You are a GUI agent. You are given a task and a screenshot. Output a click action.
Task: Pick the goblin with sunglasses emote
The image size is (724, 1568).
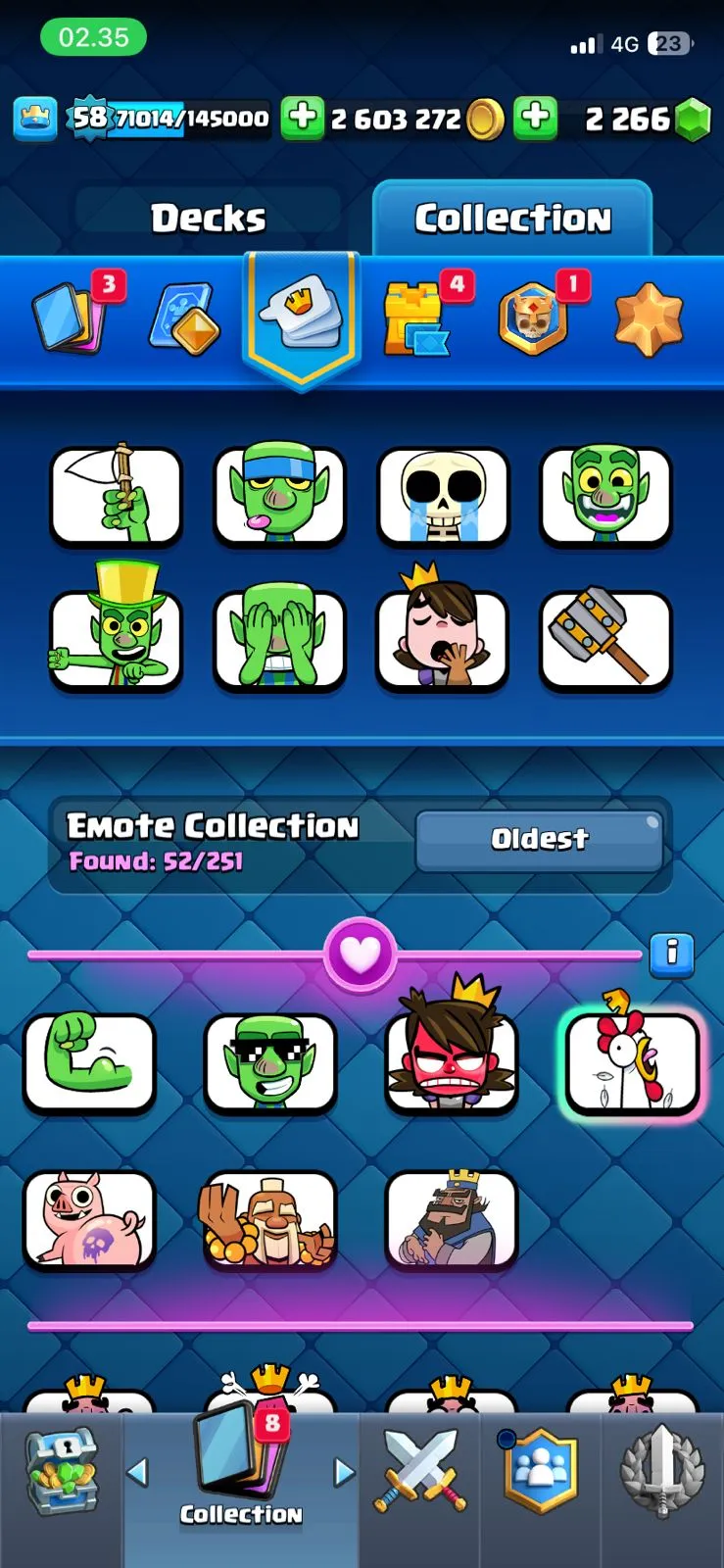[x=270, y=1062]
